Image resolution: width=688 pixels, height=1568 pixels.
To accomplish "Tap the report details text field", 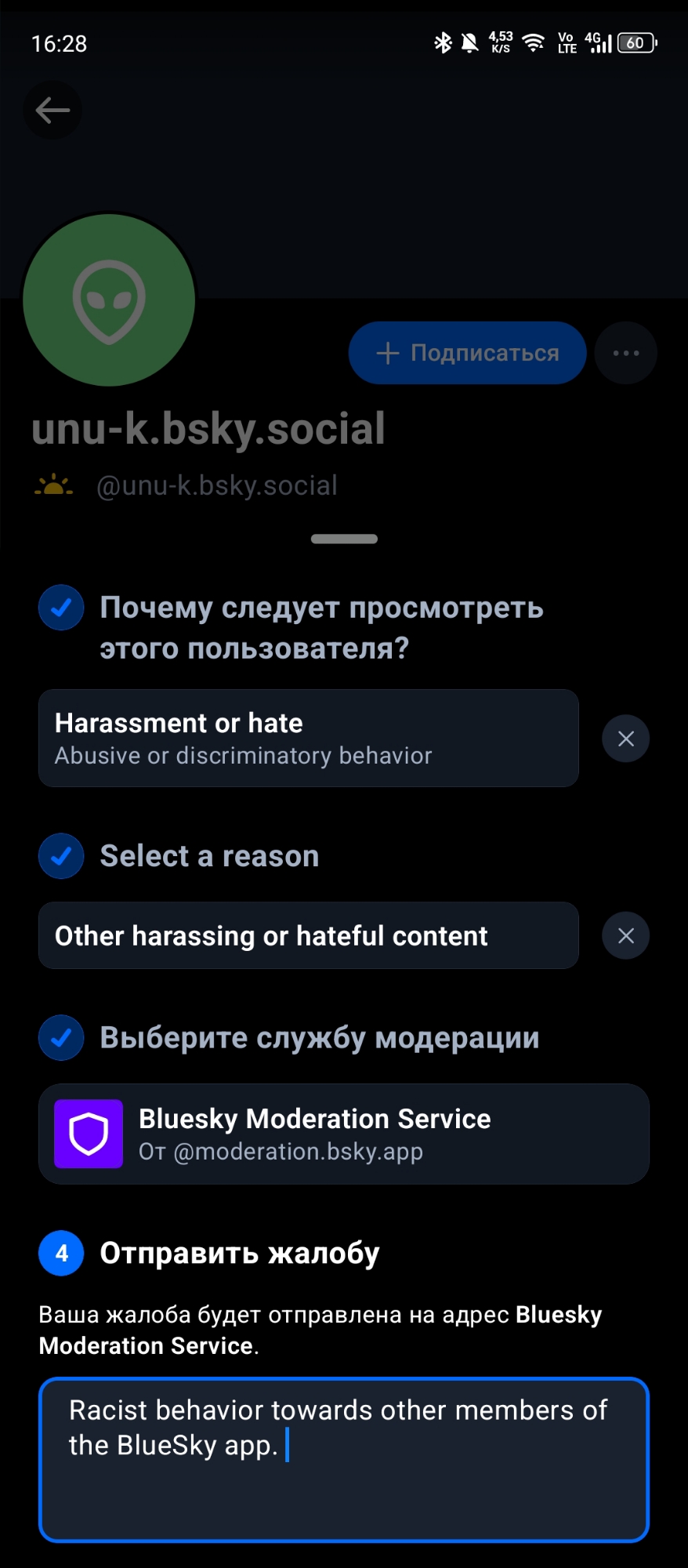I will coord(343,1459).
